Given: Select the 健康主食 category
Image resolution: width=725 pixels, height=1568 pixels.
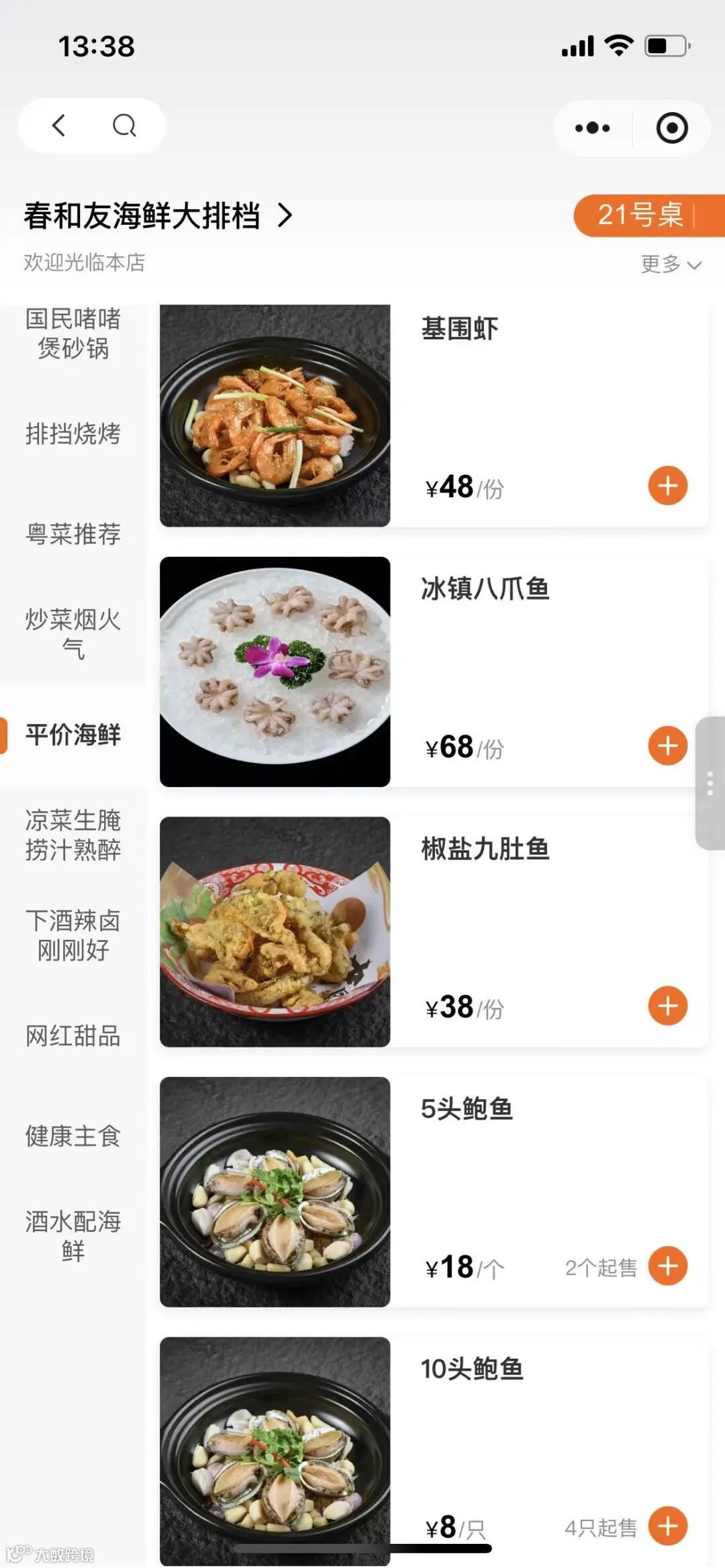Looking at the screenshot, I should click(x=73, y=1136).
